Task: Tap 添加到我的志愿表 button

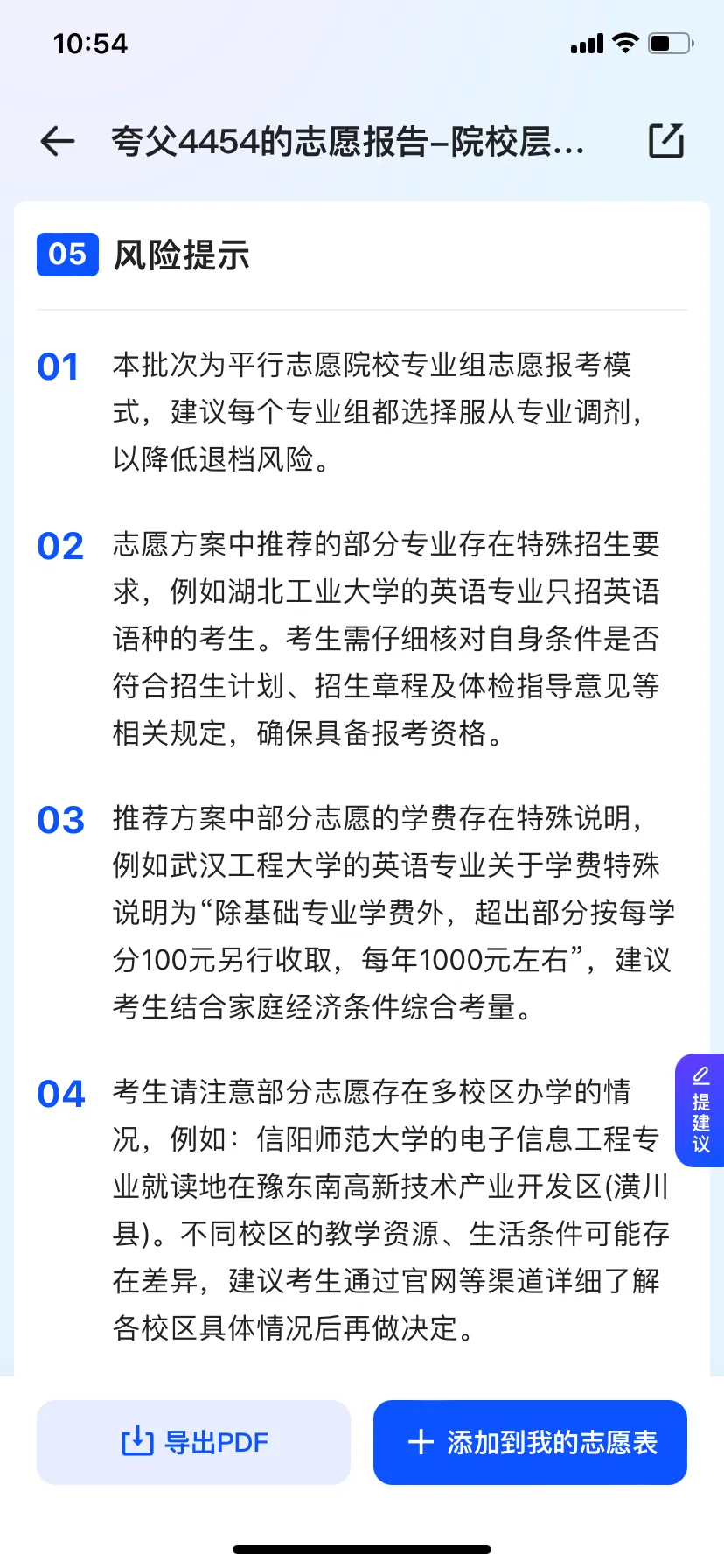Action: pos(530,1442)
